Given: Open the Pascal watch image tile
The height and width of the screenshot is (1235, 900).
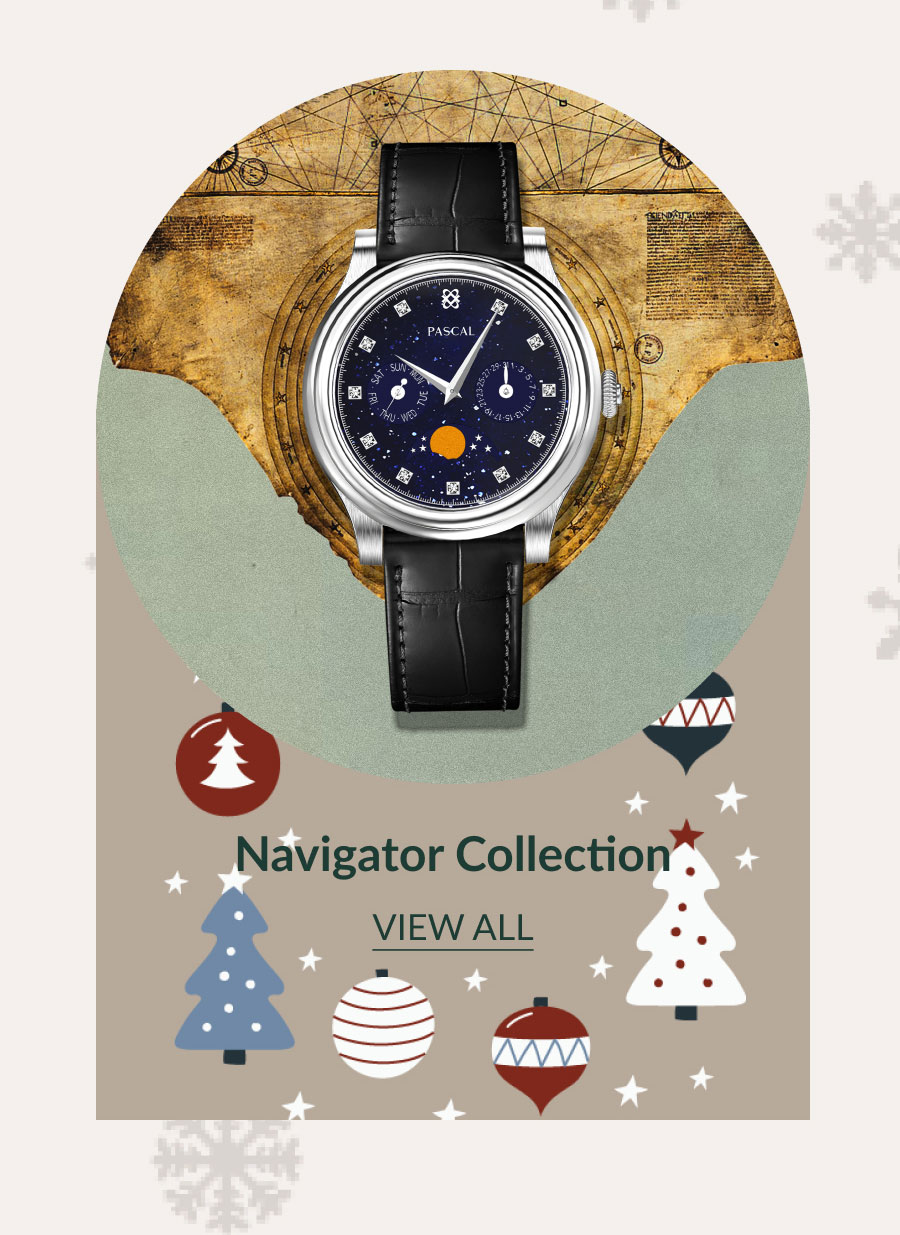Looking at the screenshot, I should pyautogui.click(x=452, y=420).
